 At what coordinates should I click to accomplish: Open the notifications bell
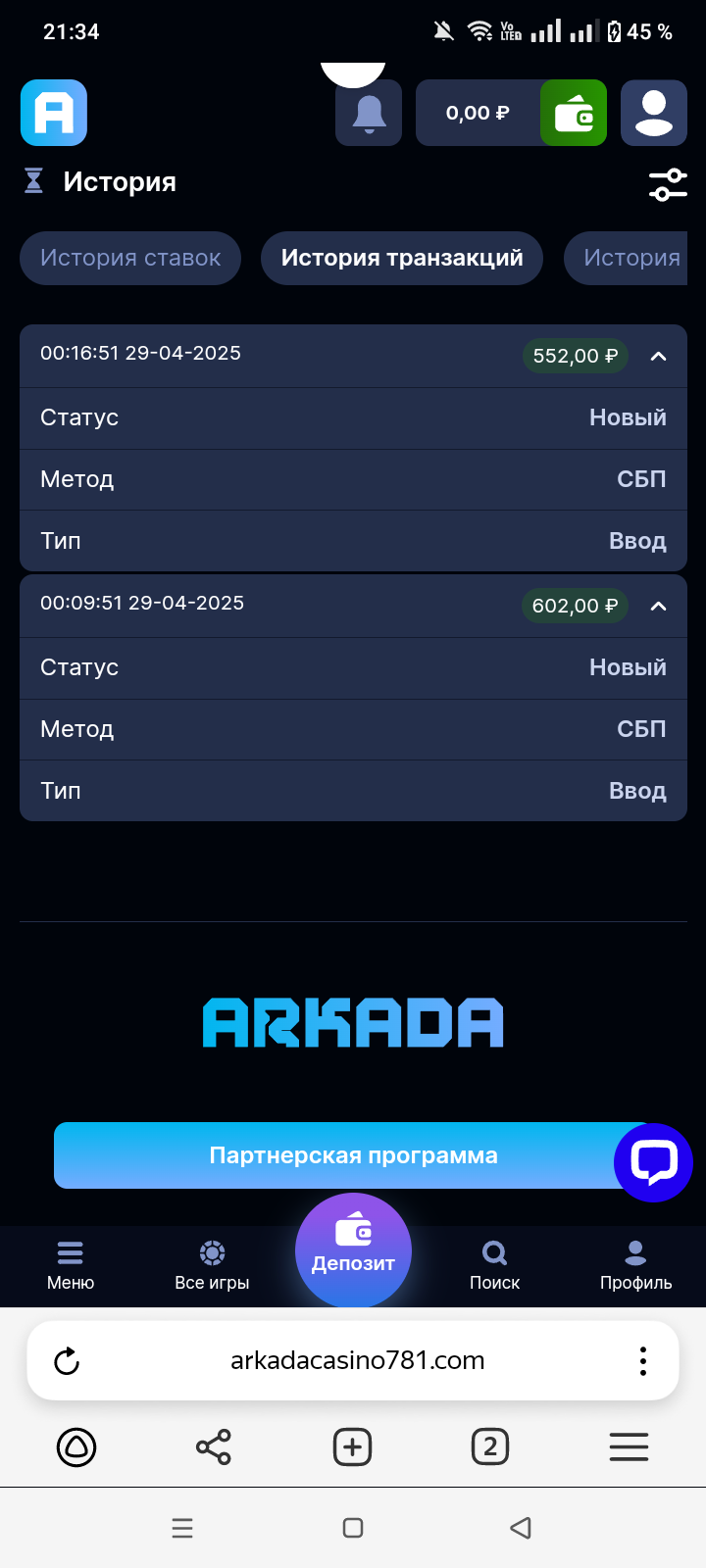pos(369,114)
